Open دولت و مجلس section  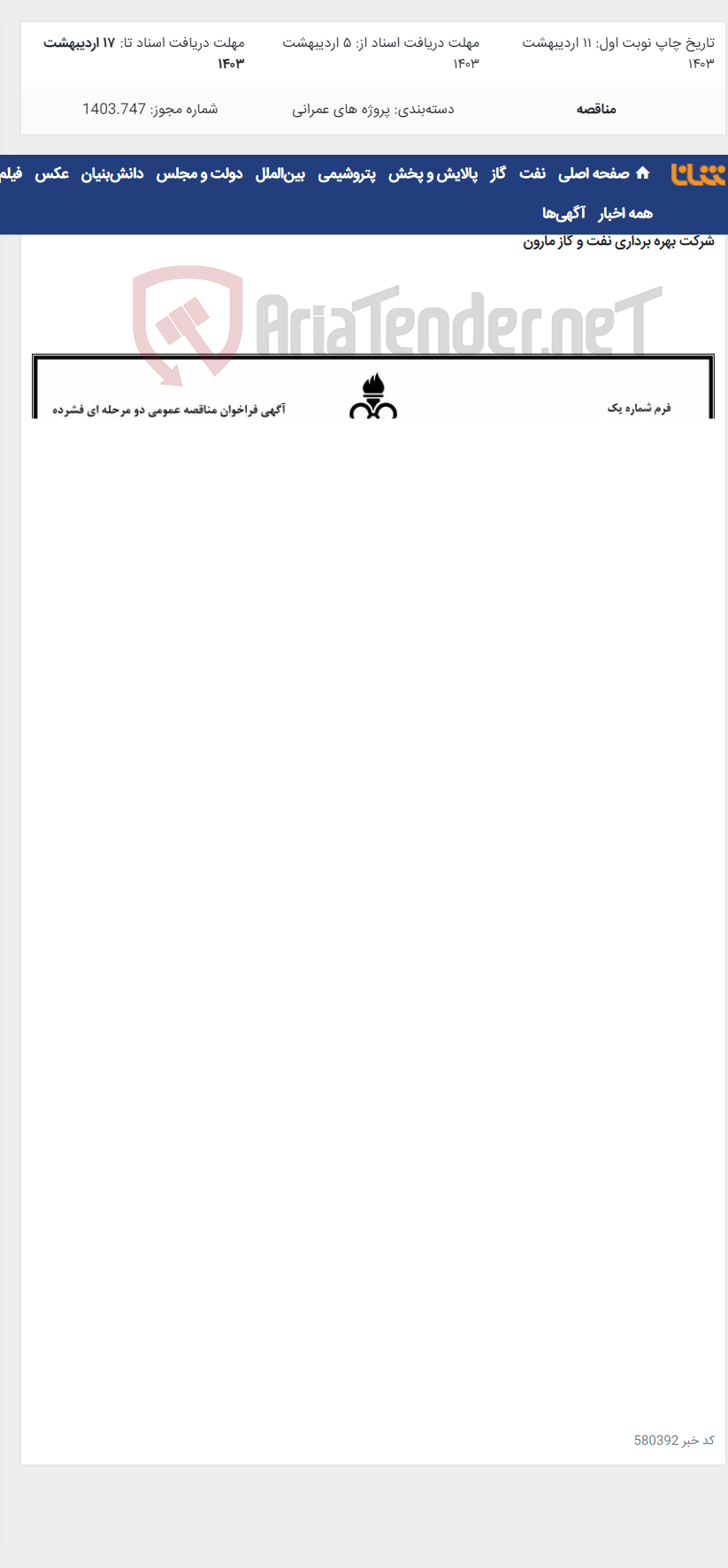pos(199,174)
